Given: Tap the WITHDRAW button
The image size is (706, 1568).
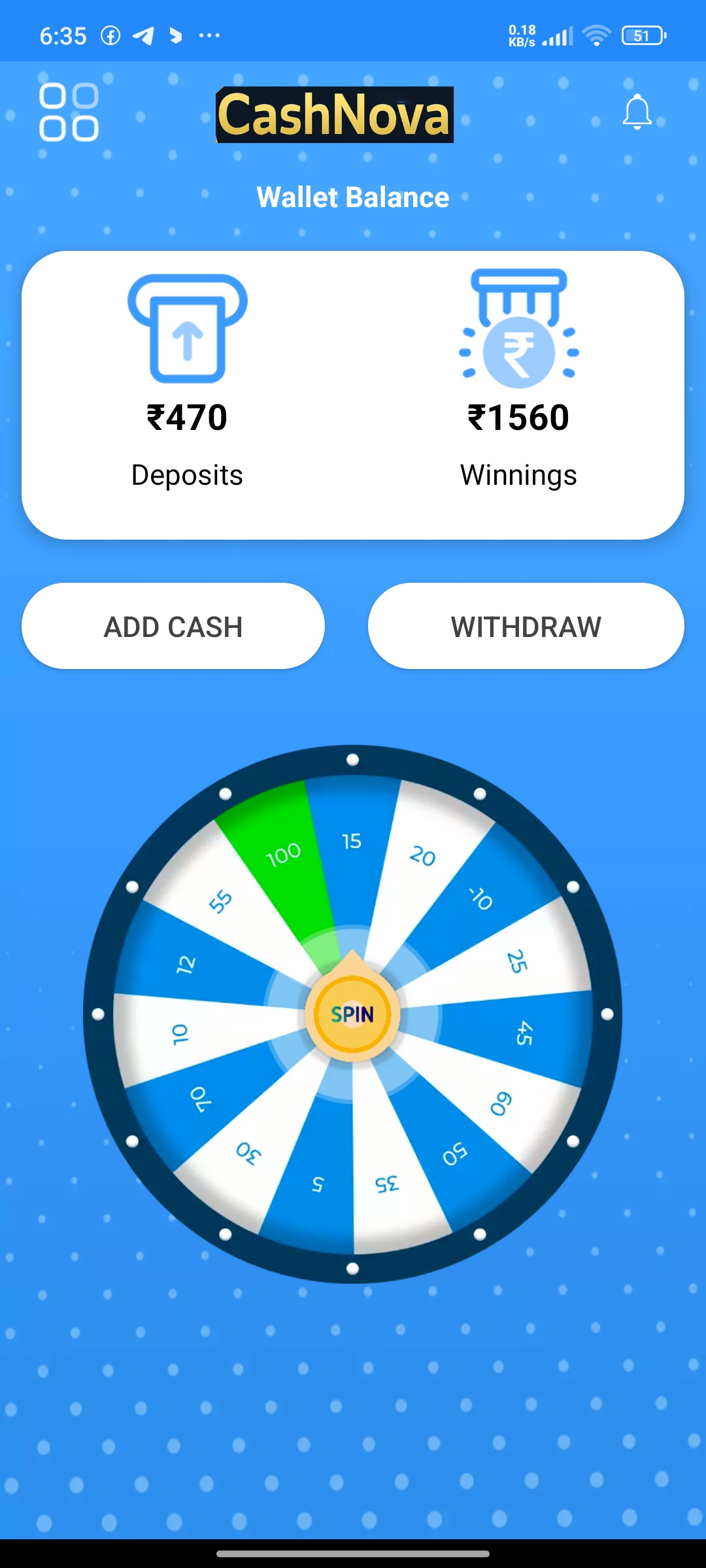Looking at the screenshot, I should (526, 626).
